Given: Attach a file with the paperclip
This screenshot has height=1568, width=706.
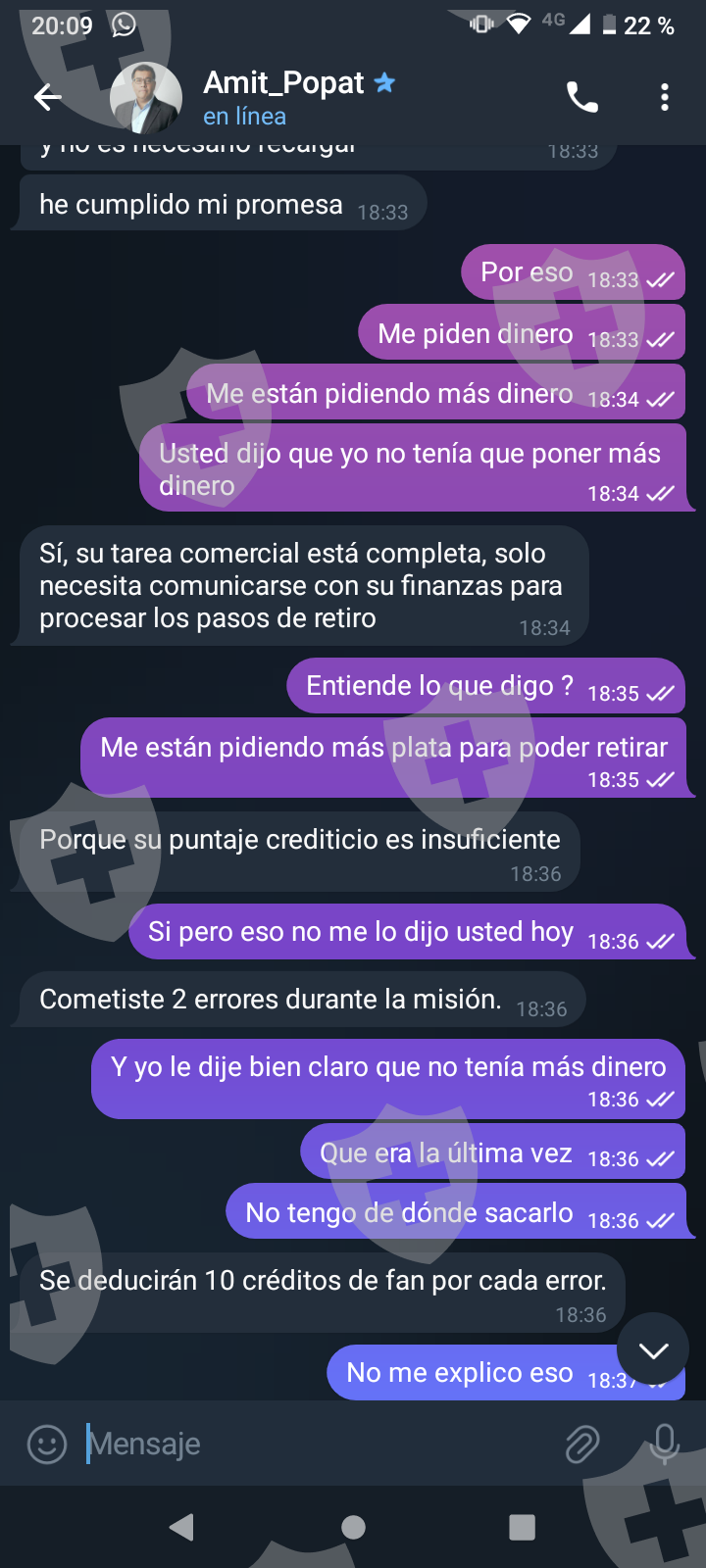Looking at the screenshot, I should pos(582,1444).
